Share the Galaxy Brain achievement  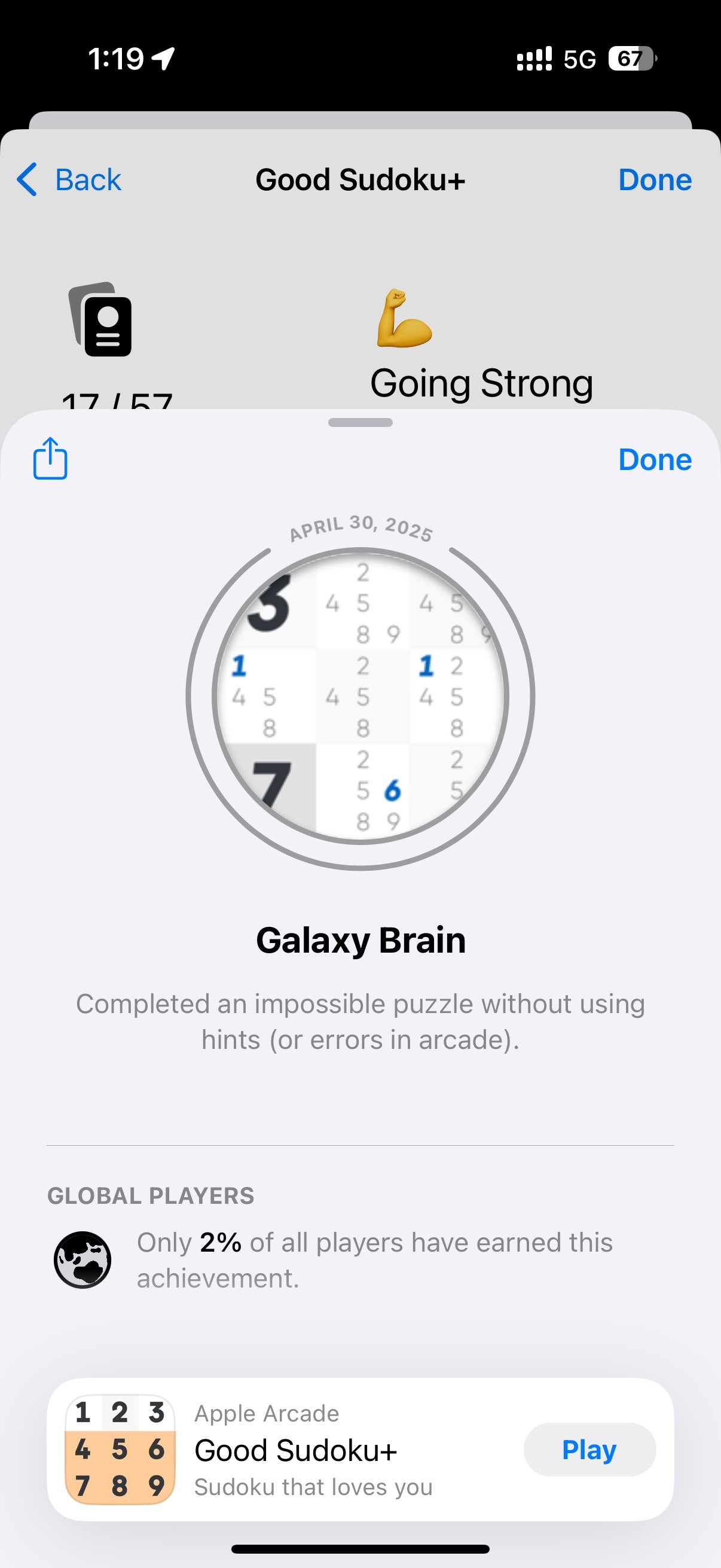coord(50,458)
